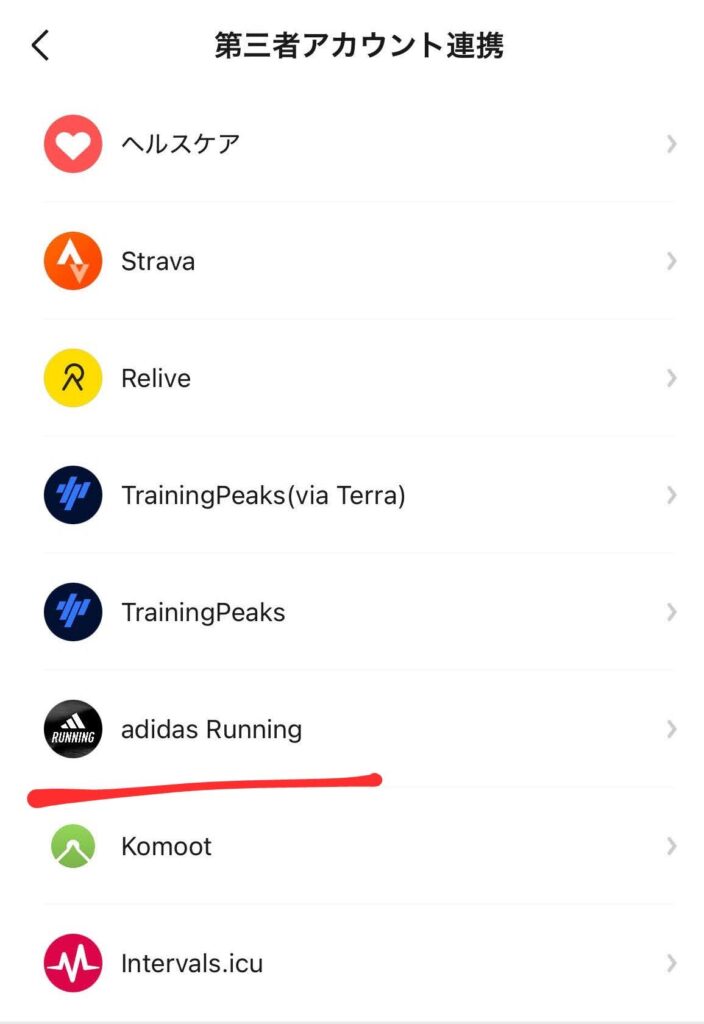Open Relive integration settings
704x1024 pixels.
360,379
